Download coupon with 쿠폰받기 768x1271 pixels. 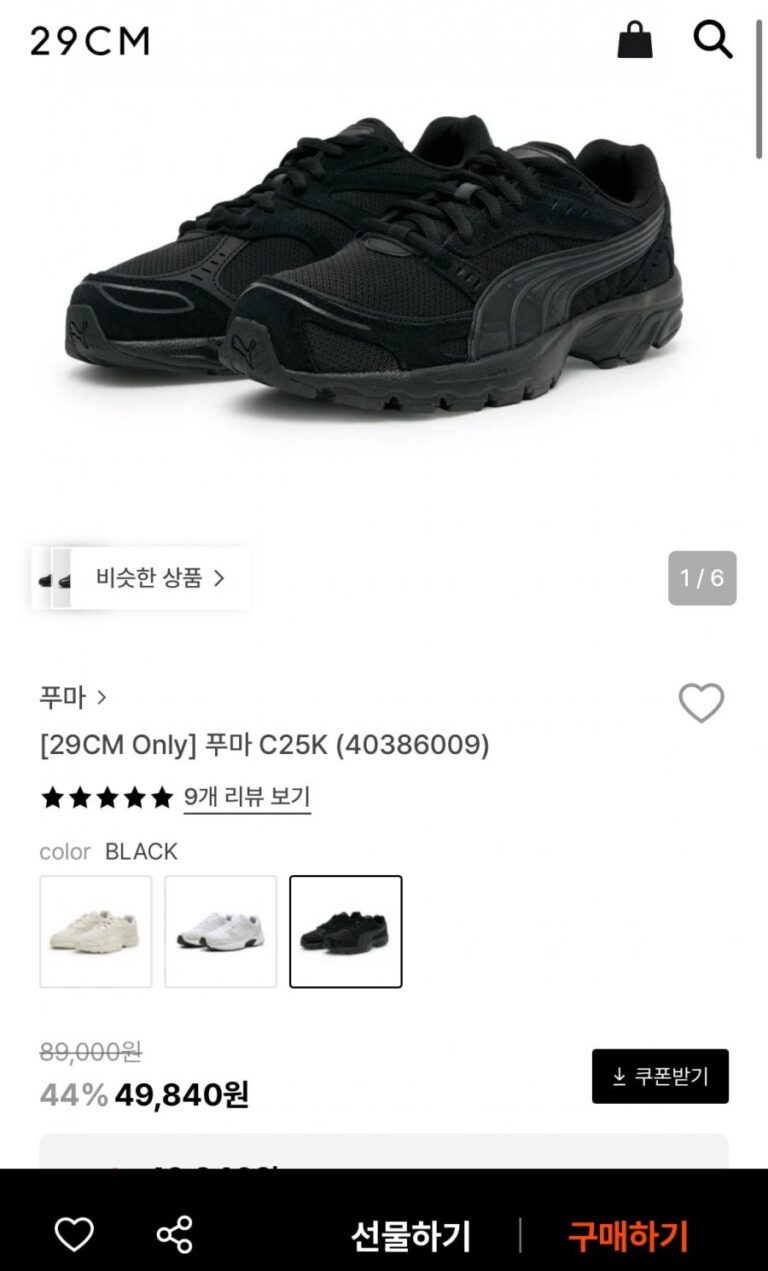point(660,1076)
